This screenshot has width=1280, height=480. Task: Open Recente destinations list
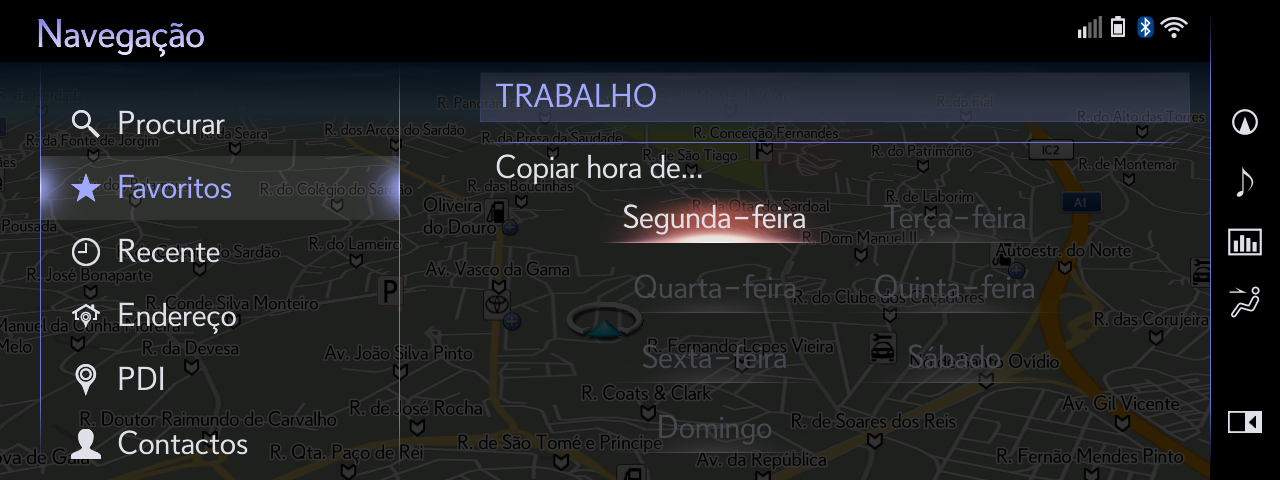tap(168, 252)
